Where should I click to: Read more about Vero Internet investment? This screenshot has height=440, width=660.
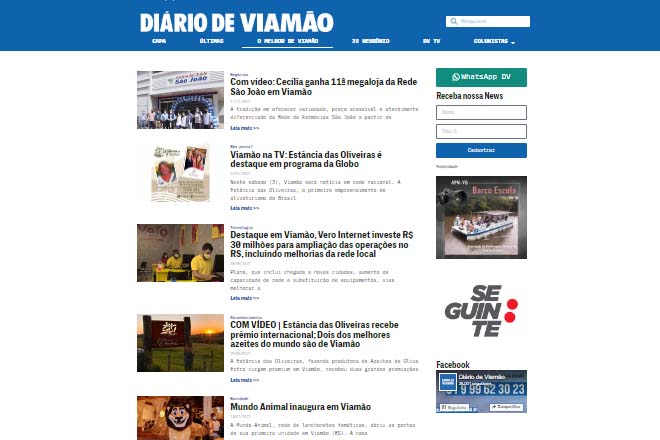(x=244, y=298)
